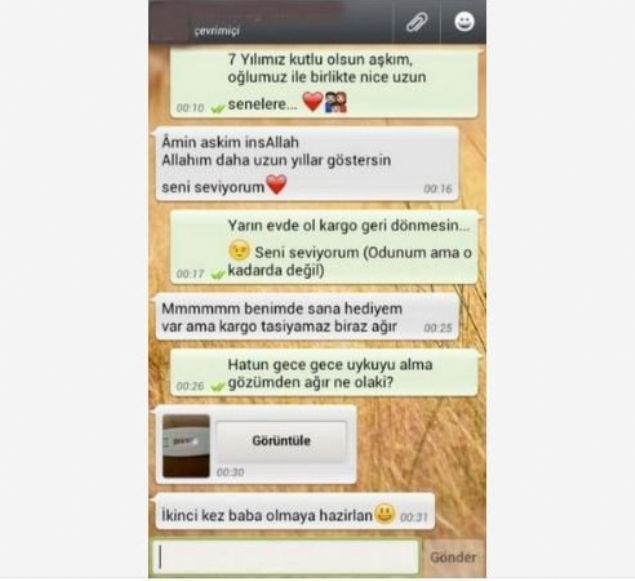Tap the Gönder send button
The height and width of the screenshot is (581, 635).
coord(453,557)
